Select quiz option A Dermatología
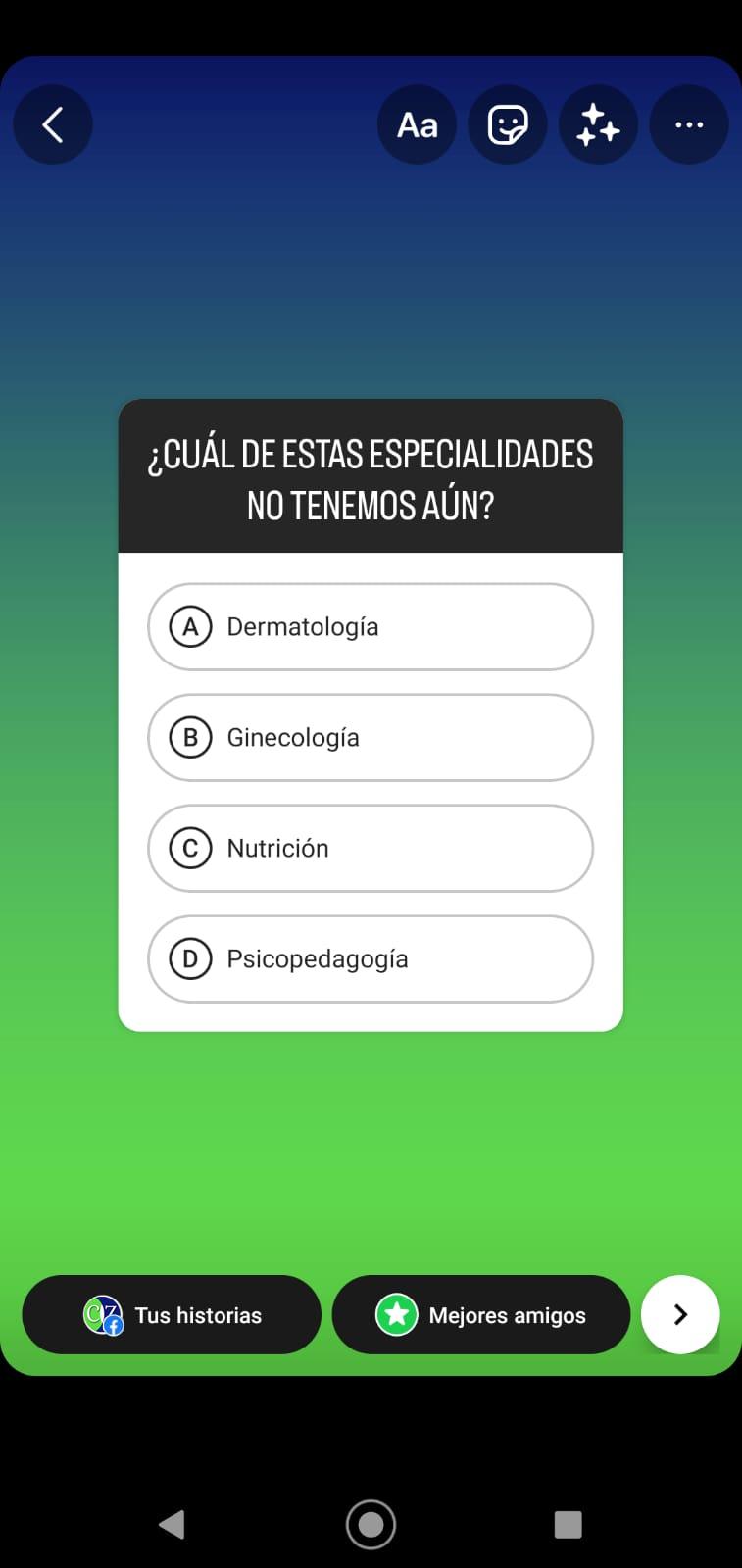Screen dimensions: 742x1568 (371, 627)
